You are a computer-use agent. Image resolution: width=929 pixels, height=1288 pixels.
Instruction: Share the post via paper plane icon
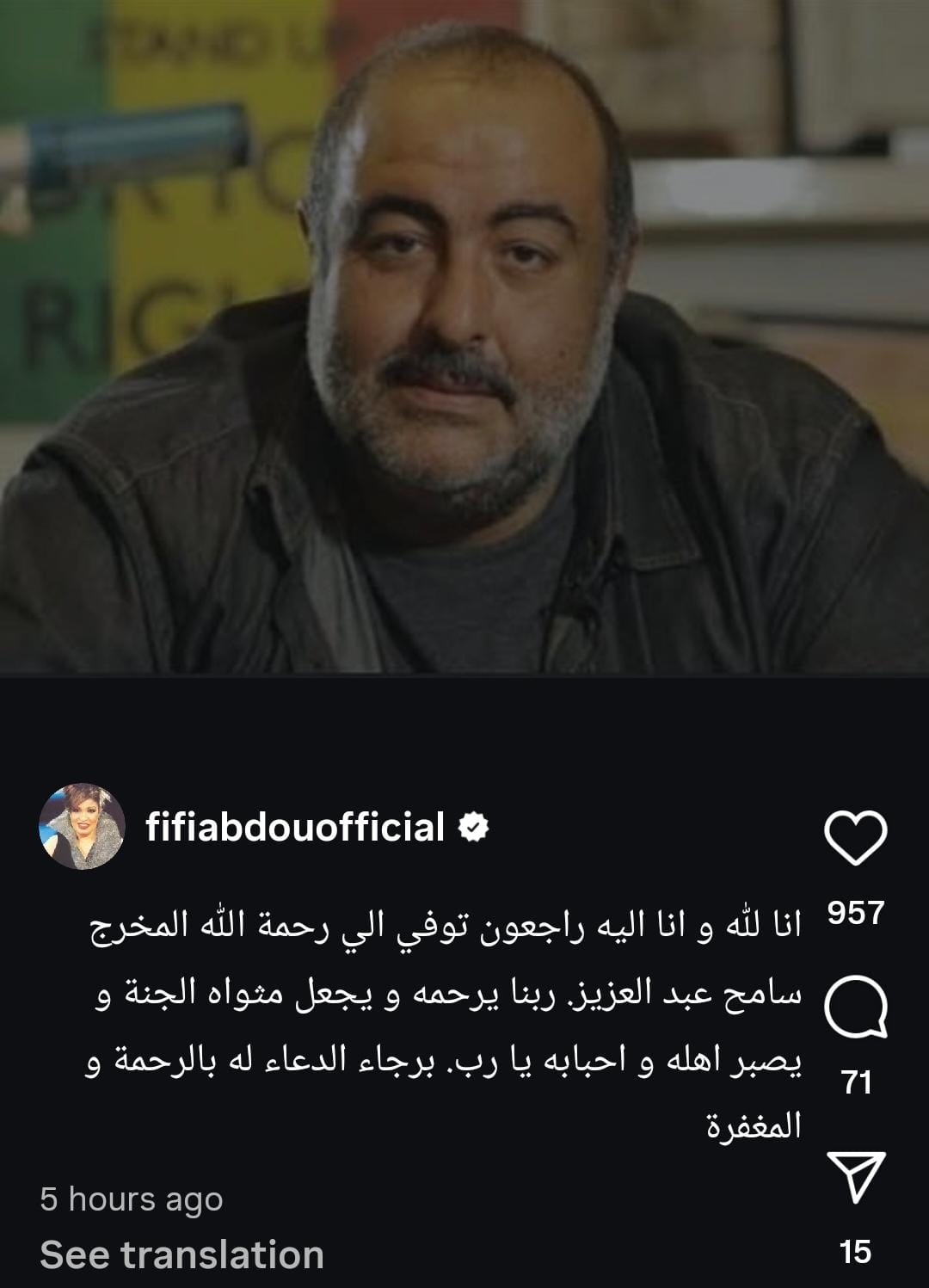(x=855, y=1176)
